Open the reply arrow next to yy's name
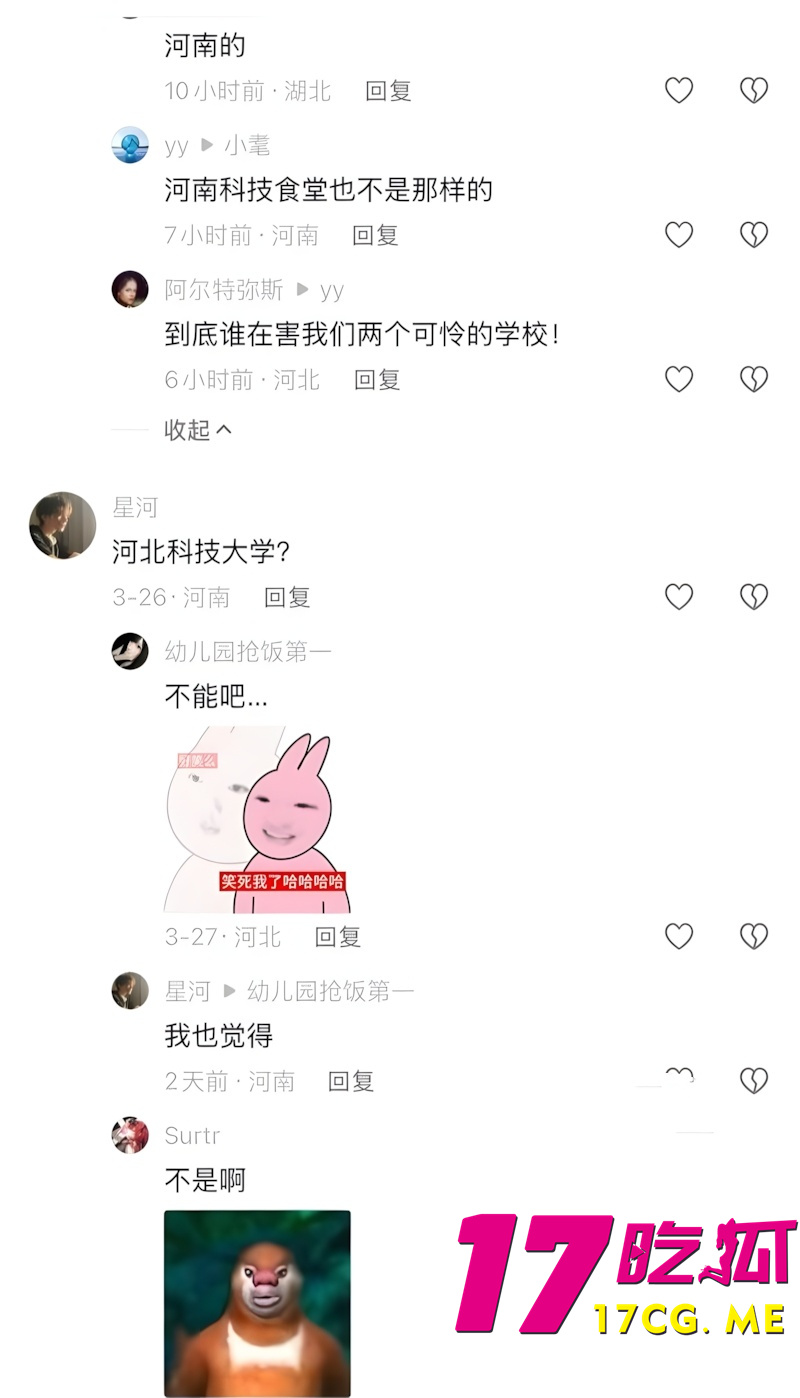The height and width of the screenshot is (1398, 800). click(x=206, y=145)
